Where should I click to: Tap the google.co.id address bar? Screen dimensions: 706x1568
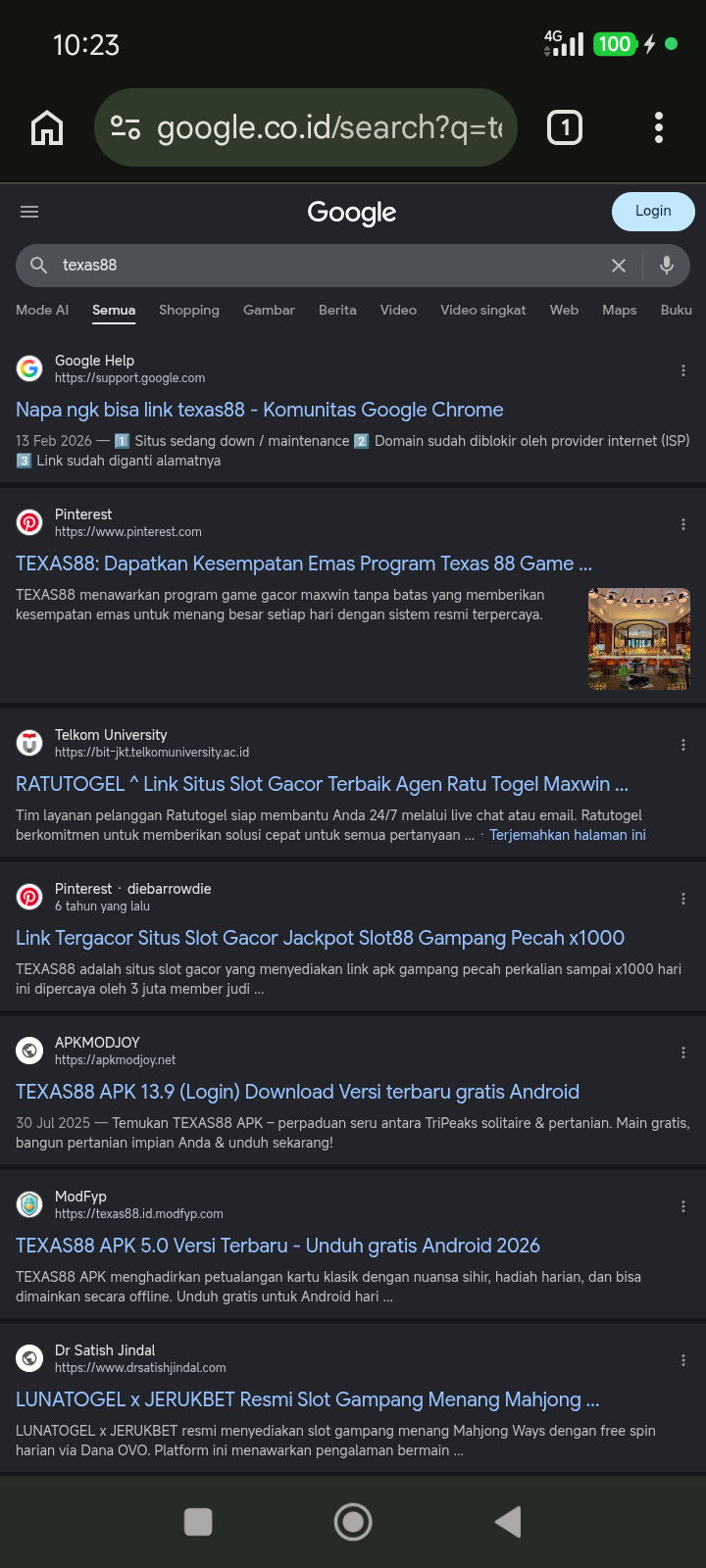click(x=305, y=127)
